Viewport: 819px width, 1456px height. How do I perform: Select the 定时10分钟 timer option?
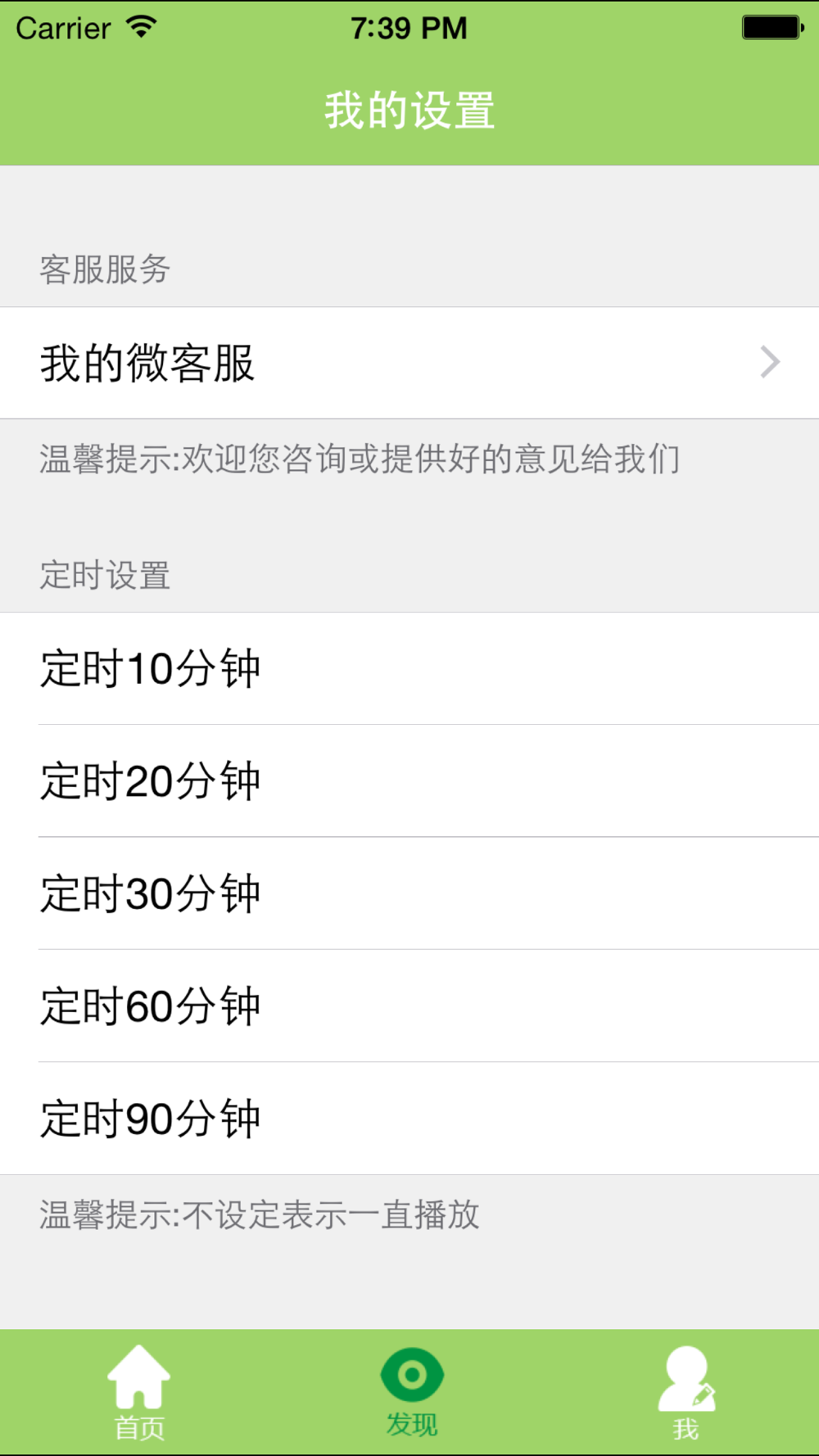coord(409,668)
